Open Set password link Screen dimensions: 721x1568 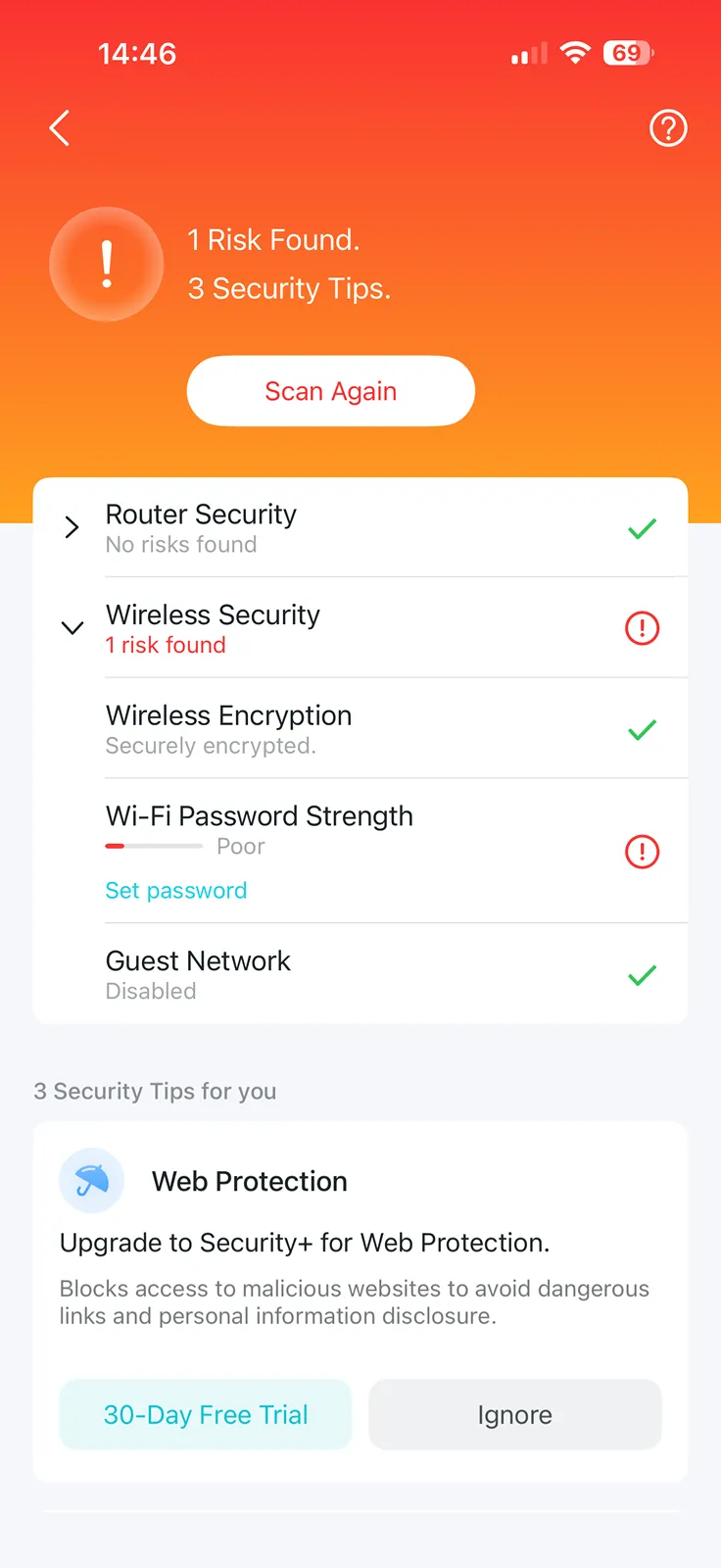tap(176, 890)
